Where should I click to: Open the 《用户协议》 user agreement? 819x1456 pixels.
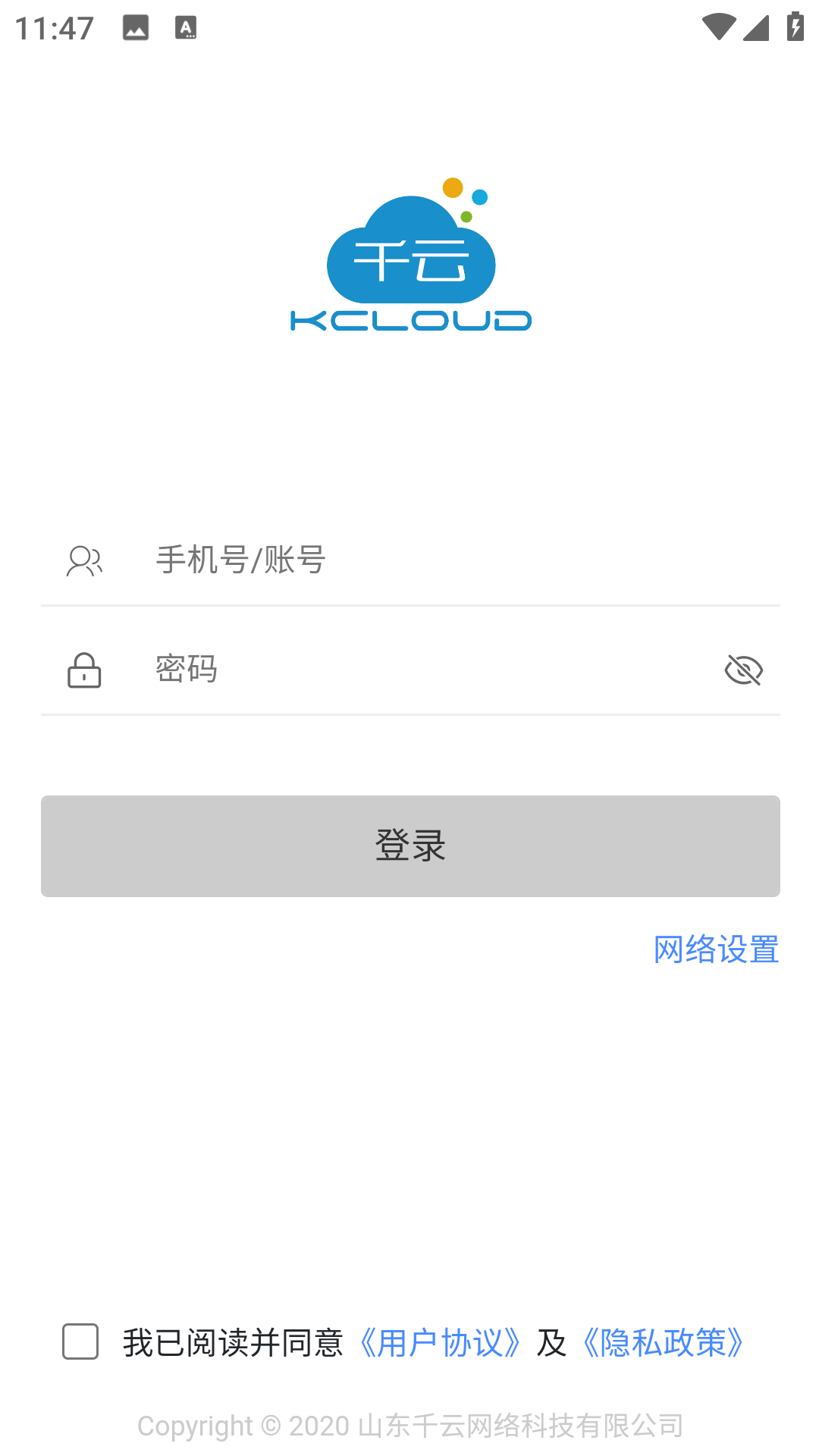pos(440,1343)
